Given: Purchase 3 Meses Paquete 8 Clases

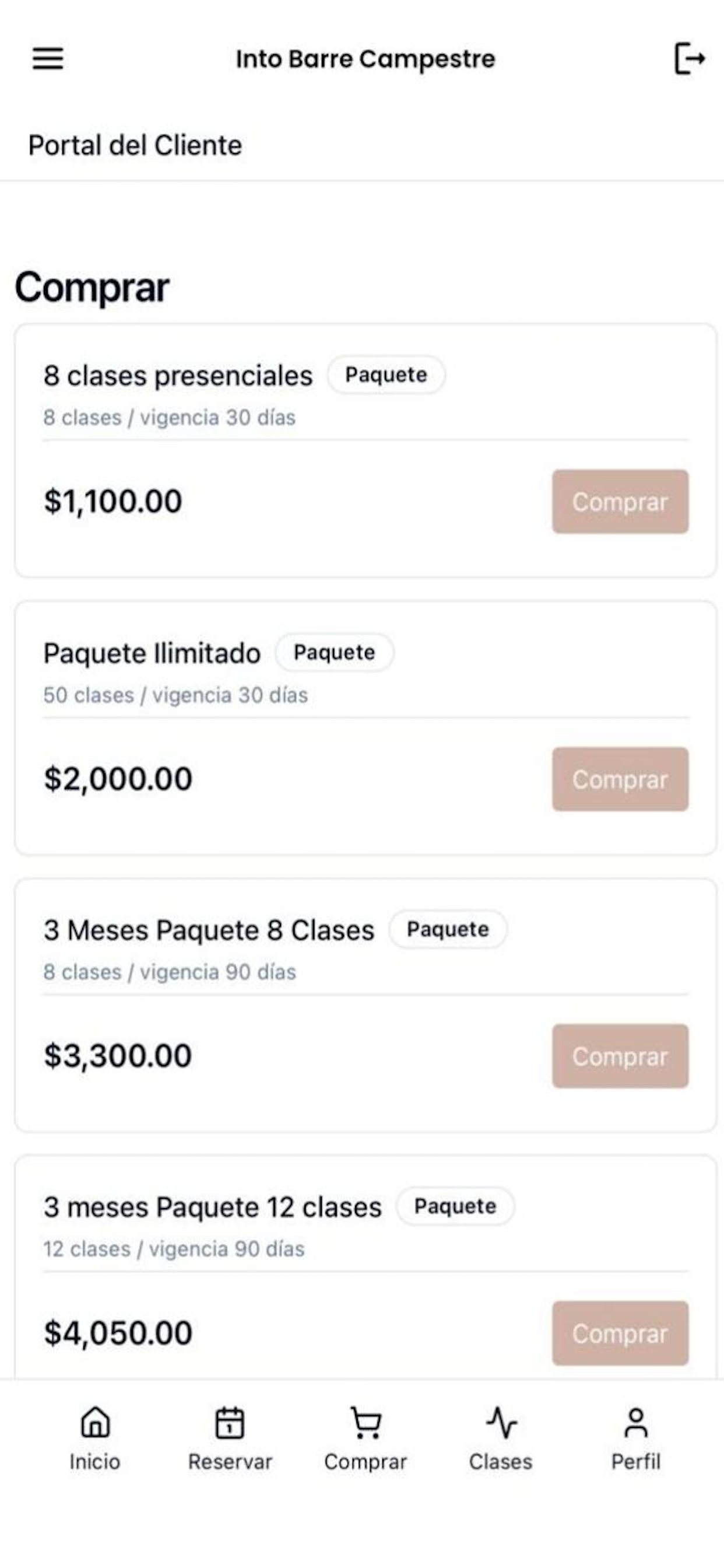Looking at the screenshot, I should [x=620, y=1056].
